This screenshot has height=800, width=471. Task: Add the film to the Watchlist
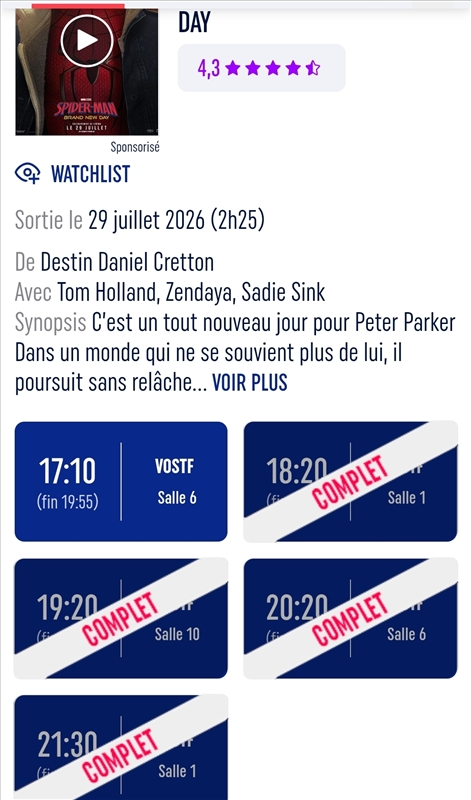[72, 174]
